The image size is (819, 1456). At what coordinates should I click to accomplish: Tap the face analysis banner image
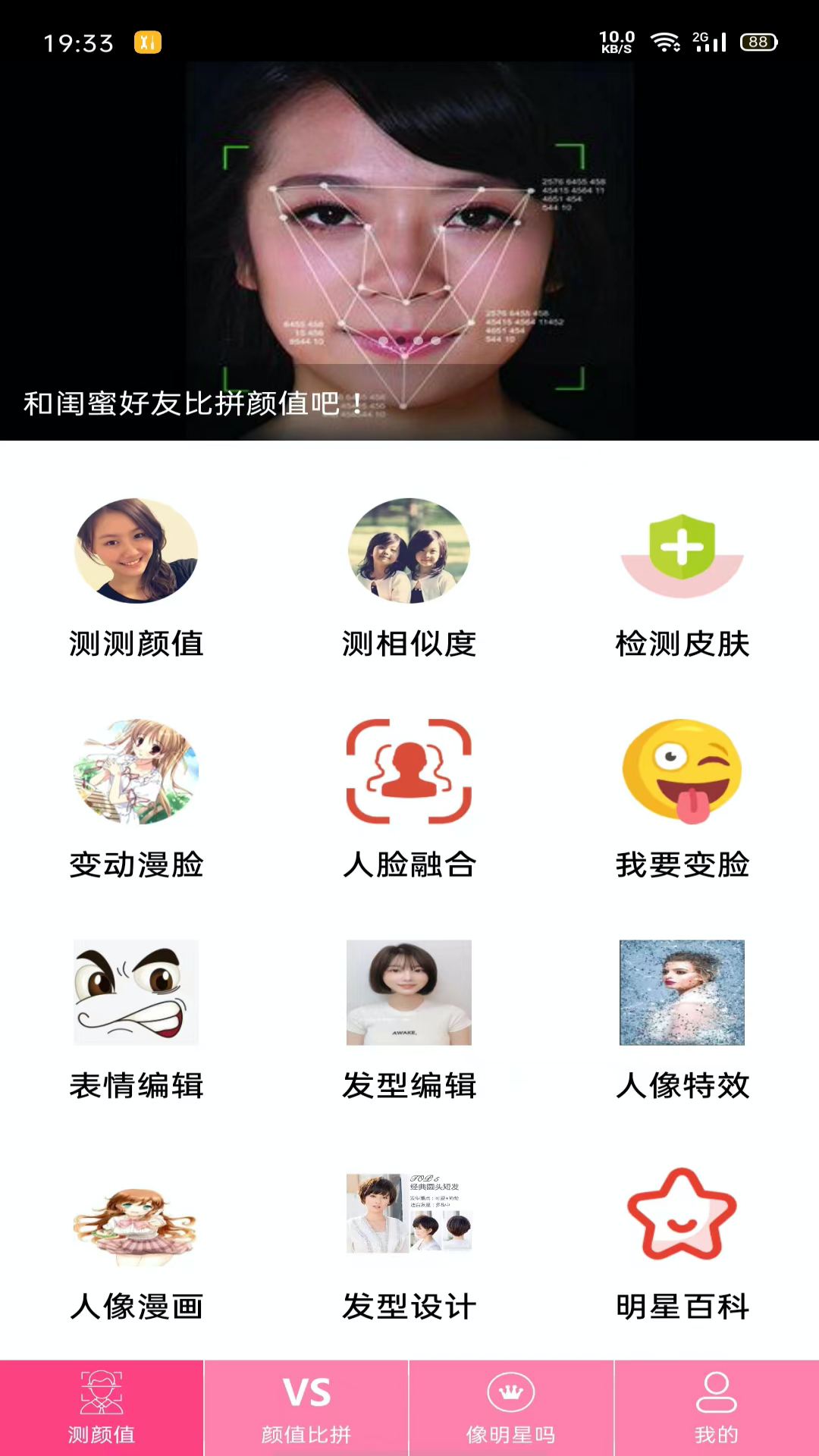point(409,227)
